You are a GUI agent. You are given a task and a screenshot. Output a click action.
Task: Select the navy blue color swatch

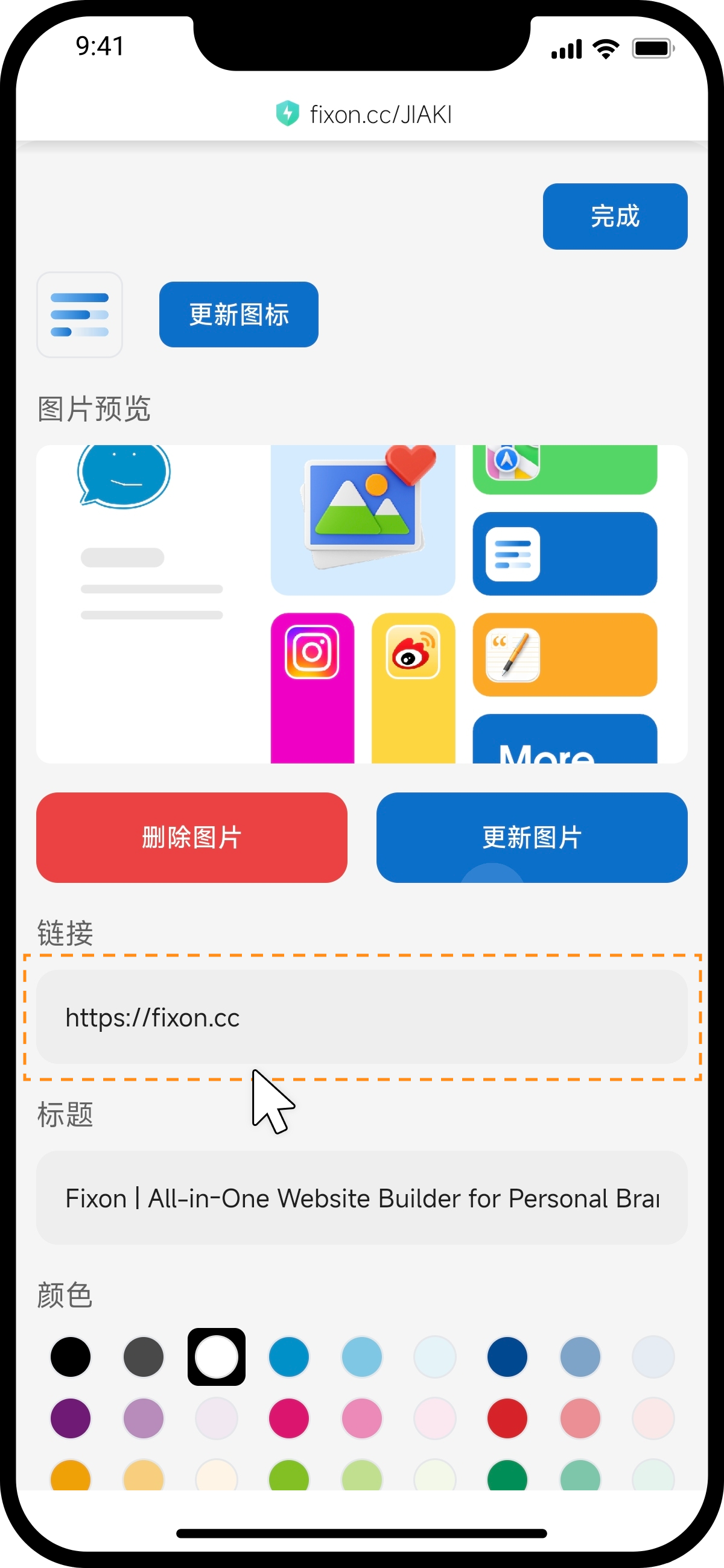(507, 1357)
